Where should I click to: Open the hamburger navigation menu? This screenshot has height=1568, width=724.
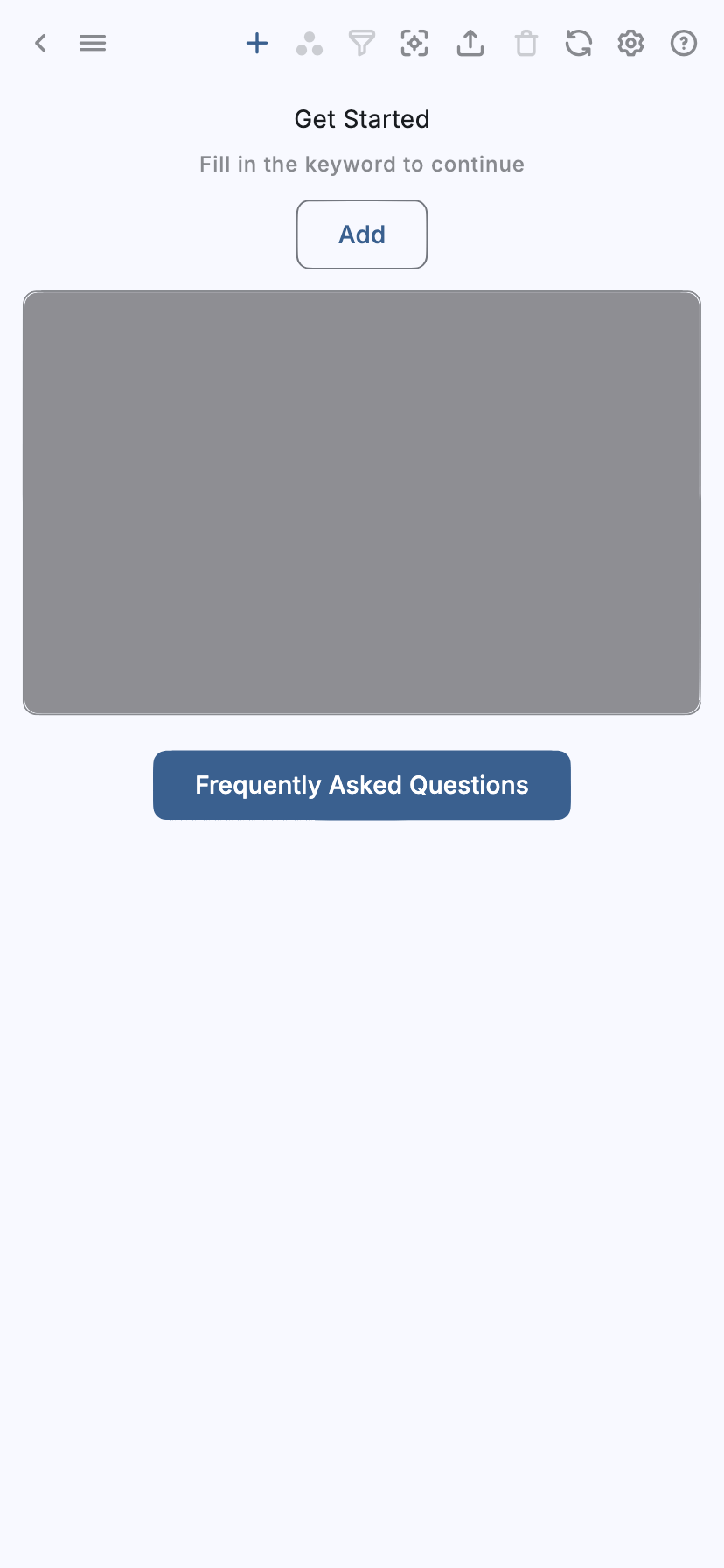93,43
